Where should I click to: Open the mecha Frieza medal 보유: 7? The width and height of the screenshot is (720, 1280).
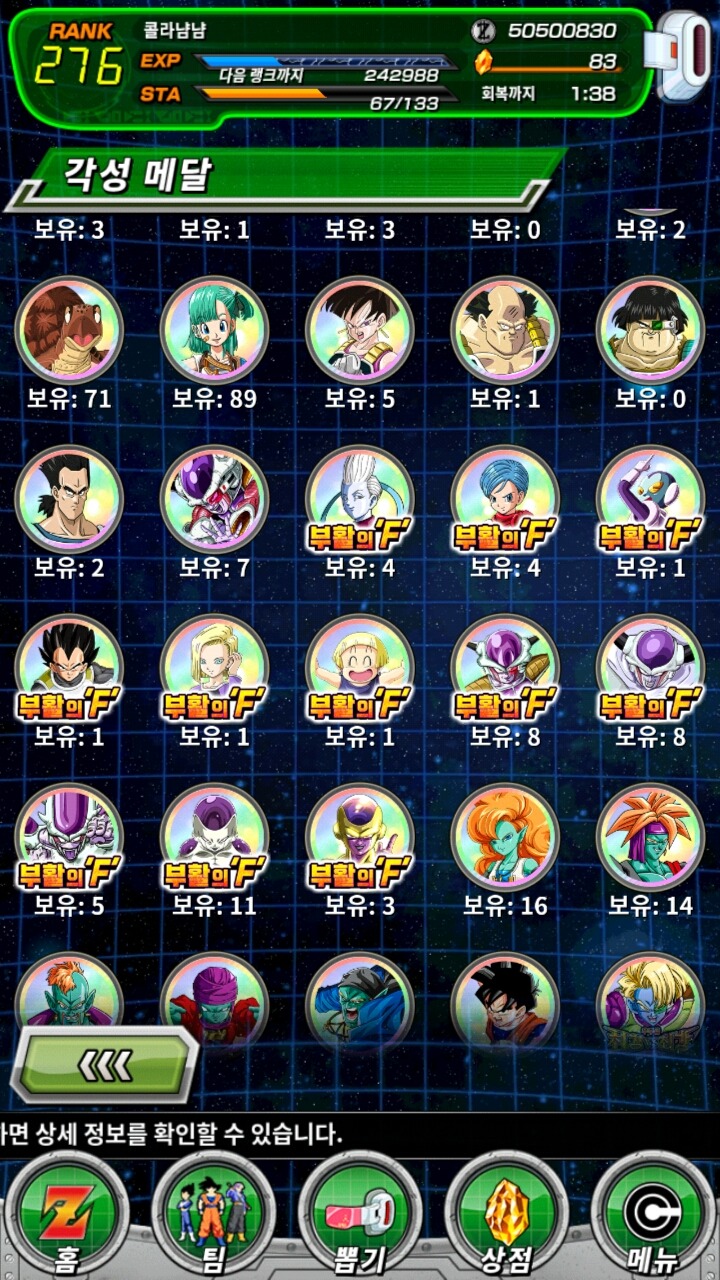point(214,499)
